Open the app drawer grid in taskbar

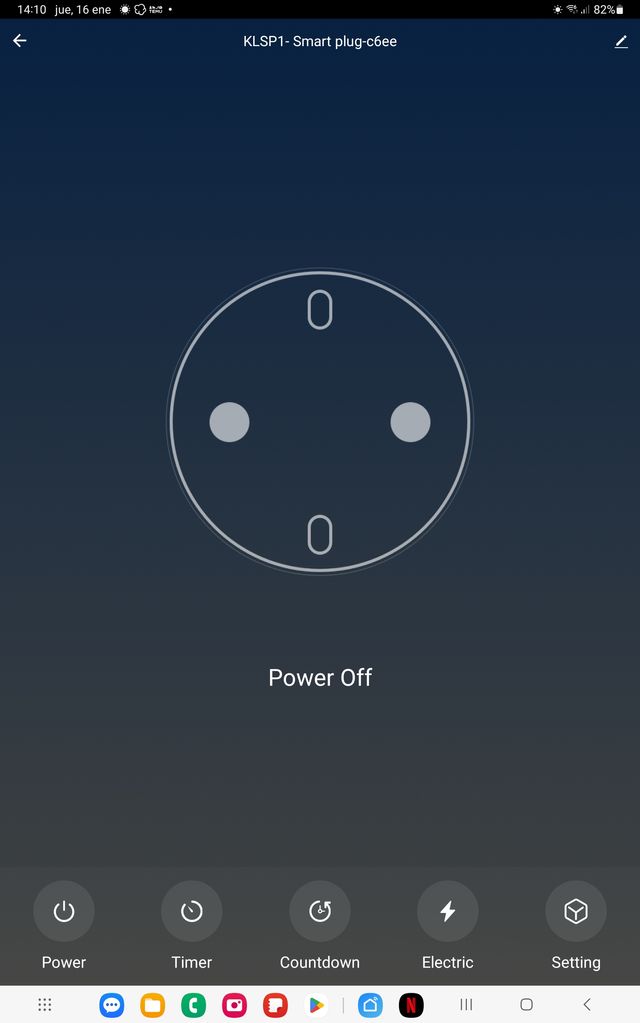45,1005
